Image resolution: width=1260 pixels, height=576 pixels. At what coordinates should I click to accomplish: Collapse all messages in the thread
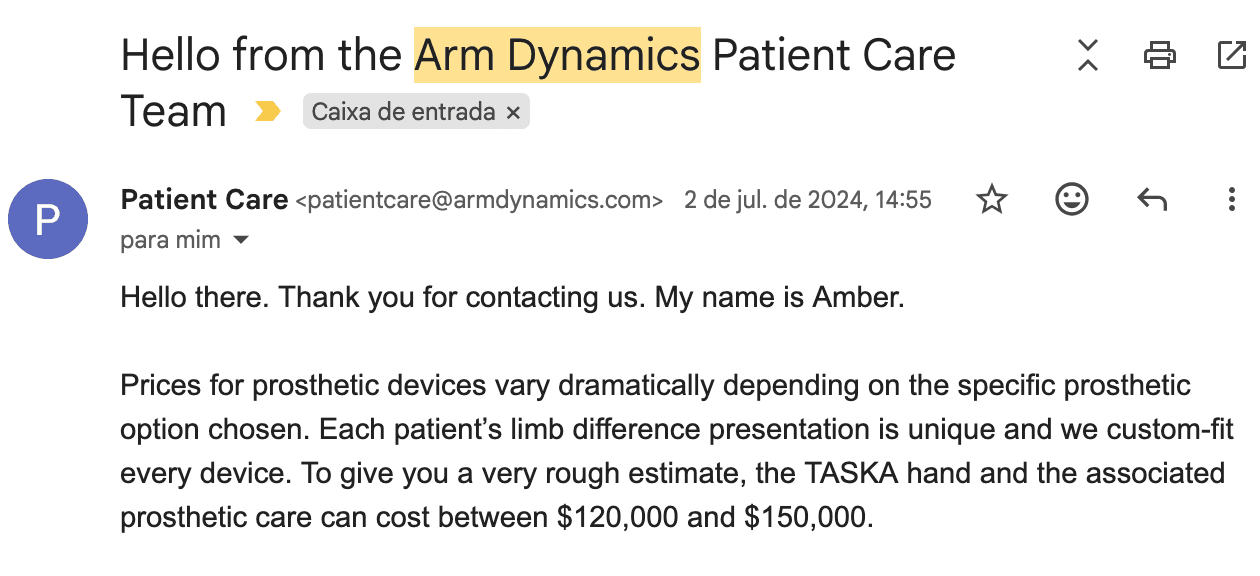pos(1088,55)
